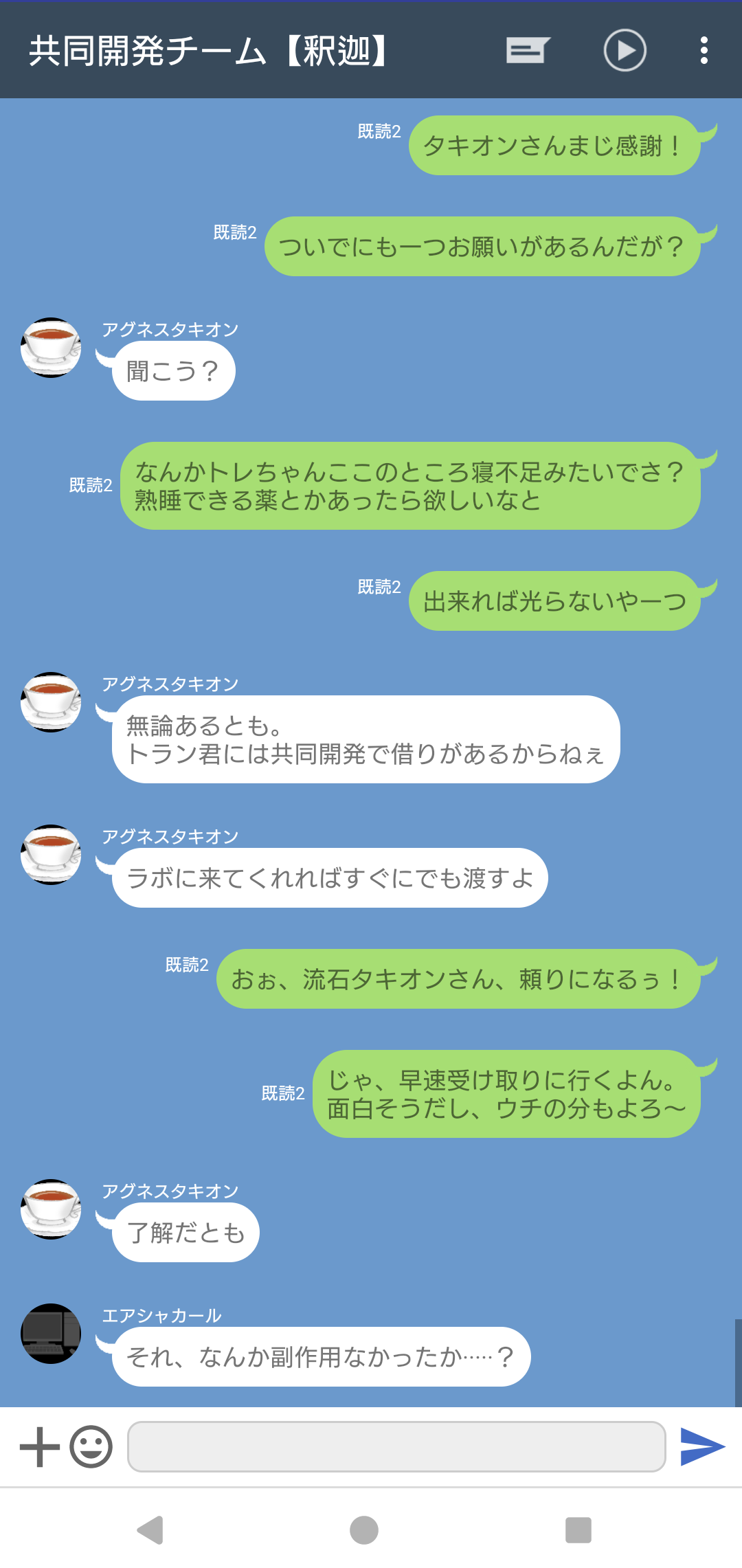Screen dimensions: 742x1568
Task: Tap アグネスタキオン's avatar beside 聞こう？
Action: (51, 348)
